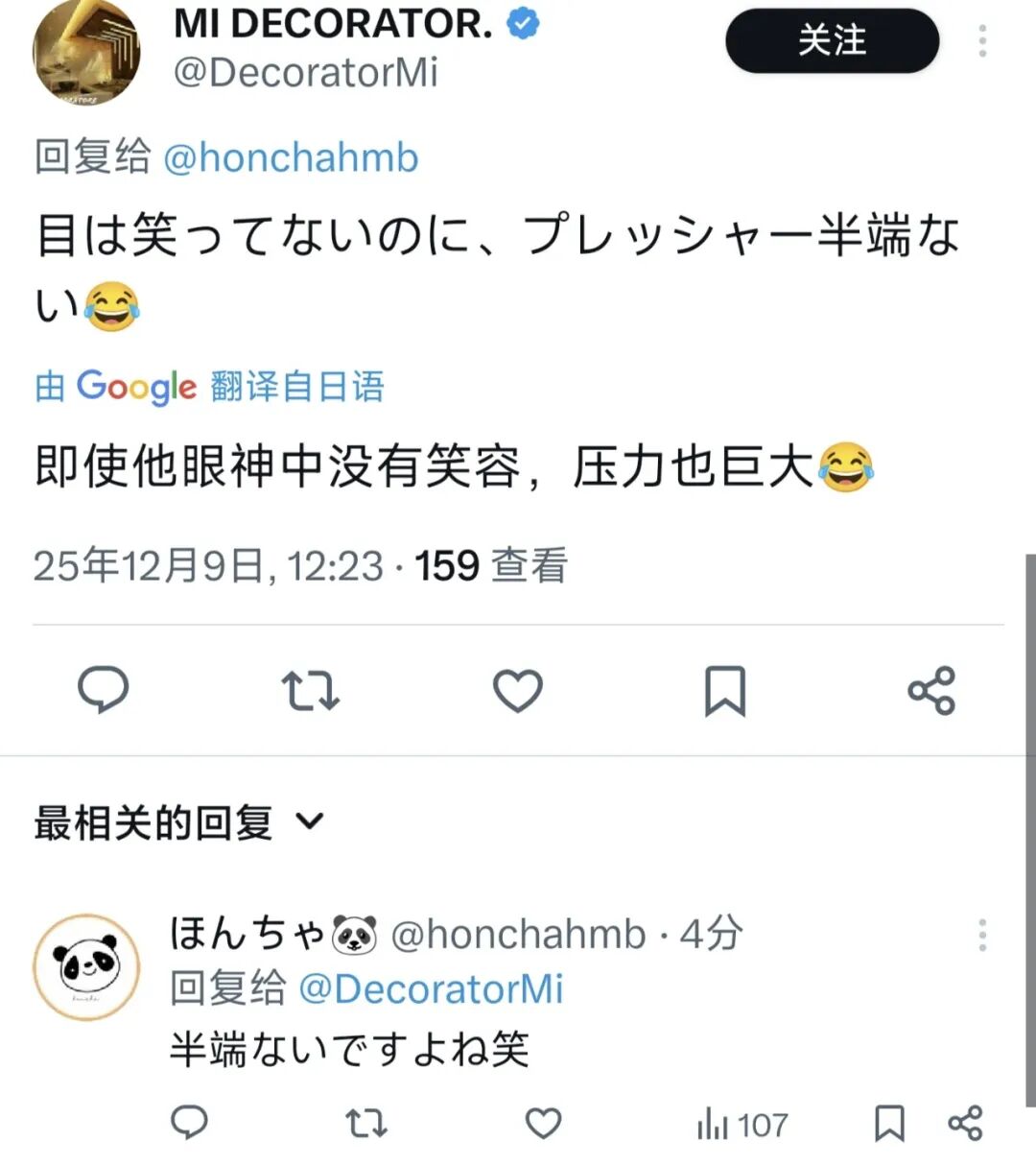Repost ほんちゃ's reply
This screenshot has width=1036, height=1165.
(x=365, y=1122)
